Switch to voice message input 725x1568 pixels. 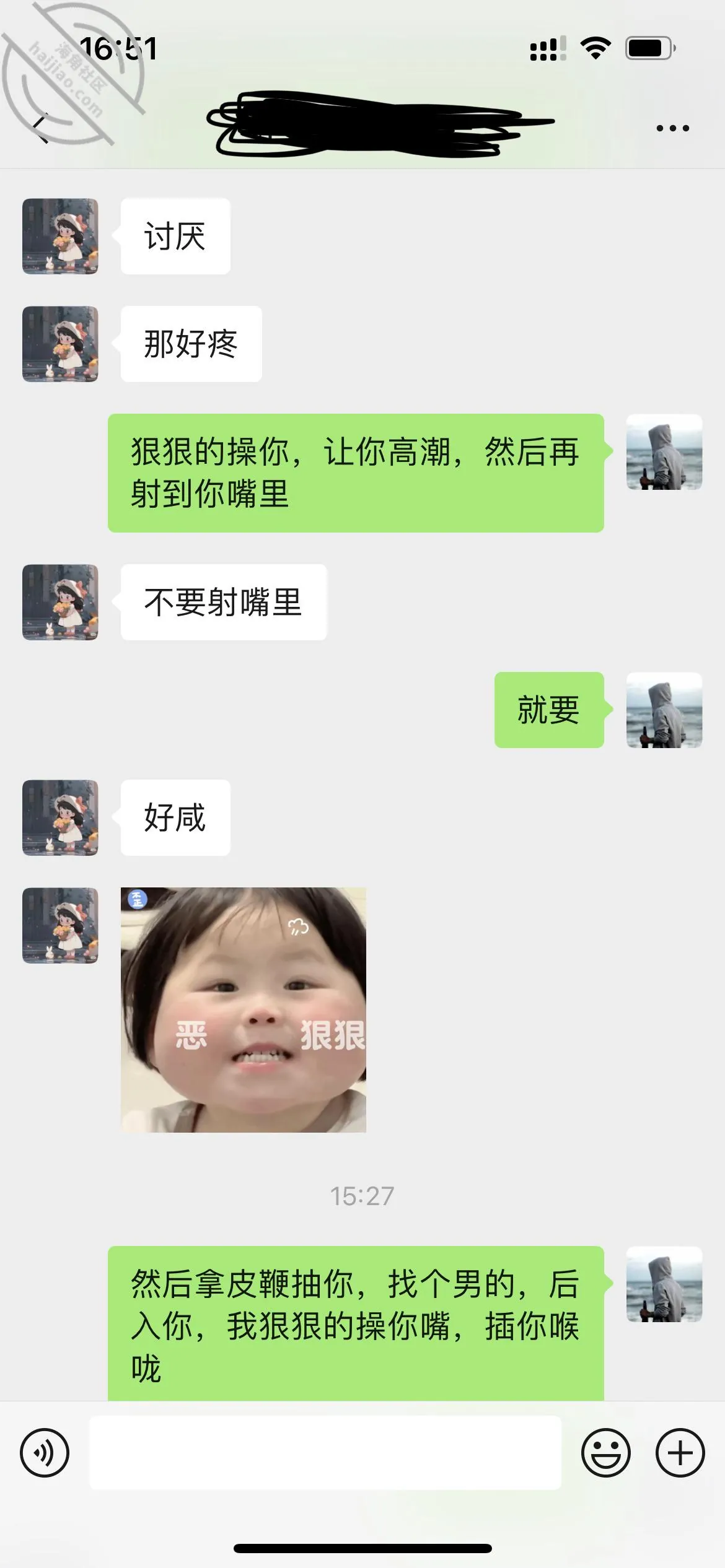click(x=45, y=1453)
